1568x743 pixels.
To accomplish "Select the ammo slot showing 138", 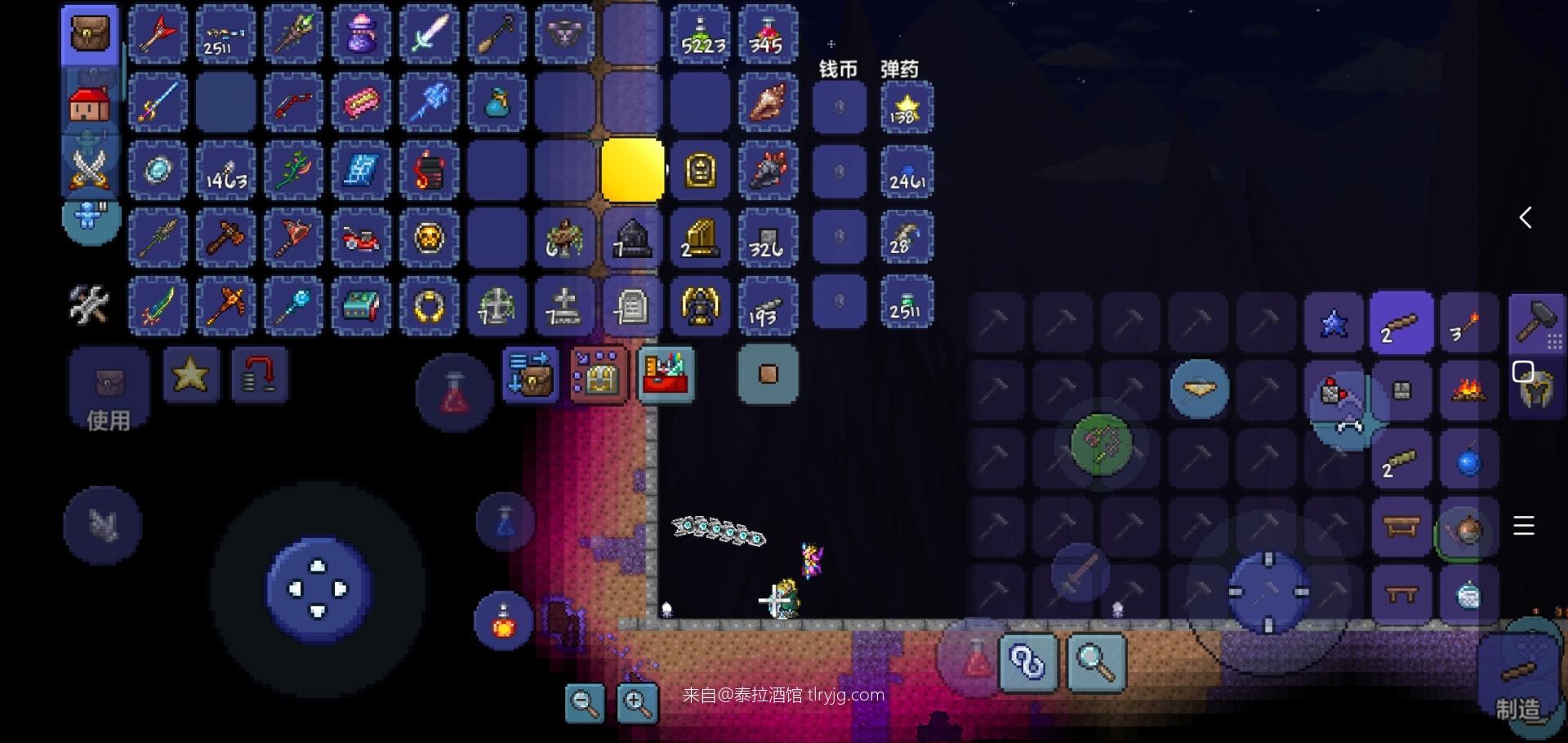I will (906, 108).
